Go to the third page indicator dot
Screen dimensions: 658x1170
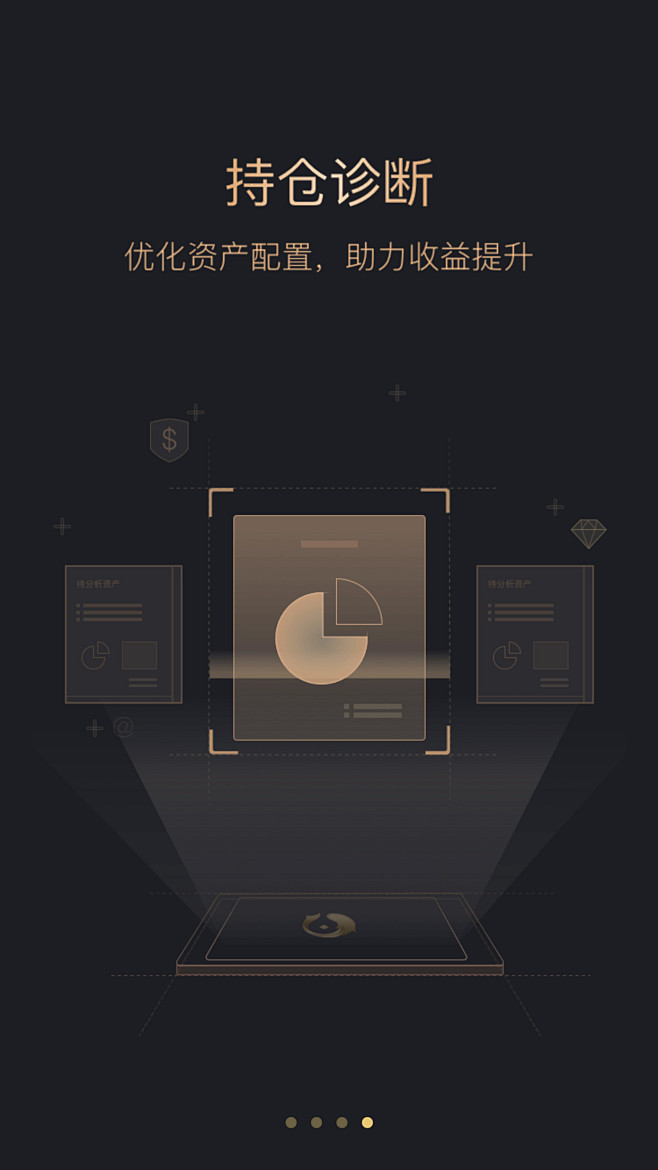[x=342, y=1122]
